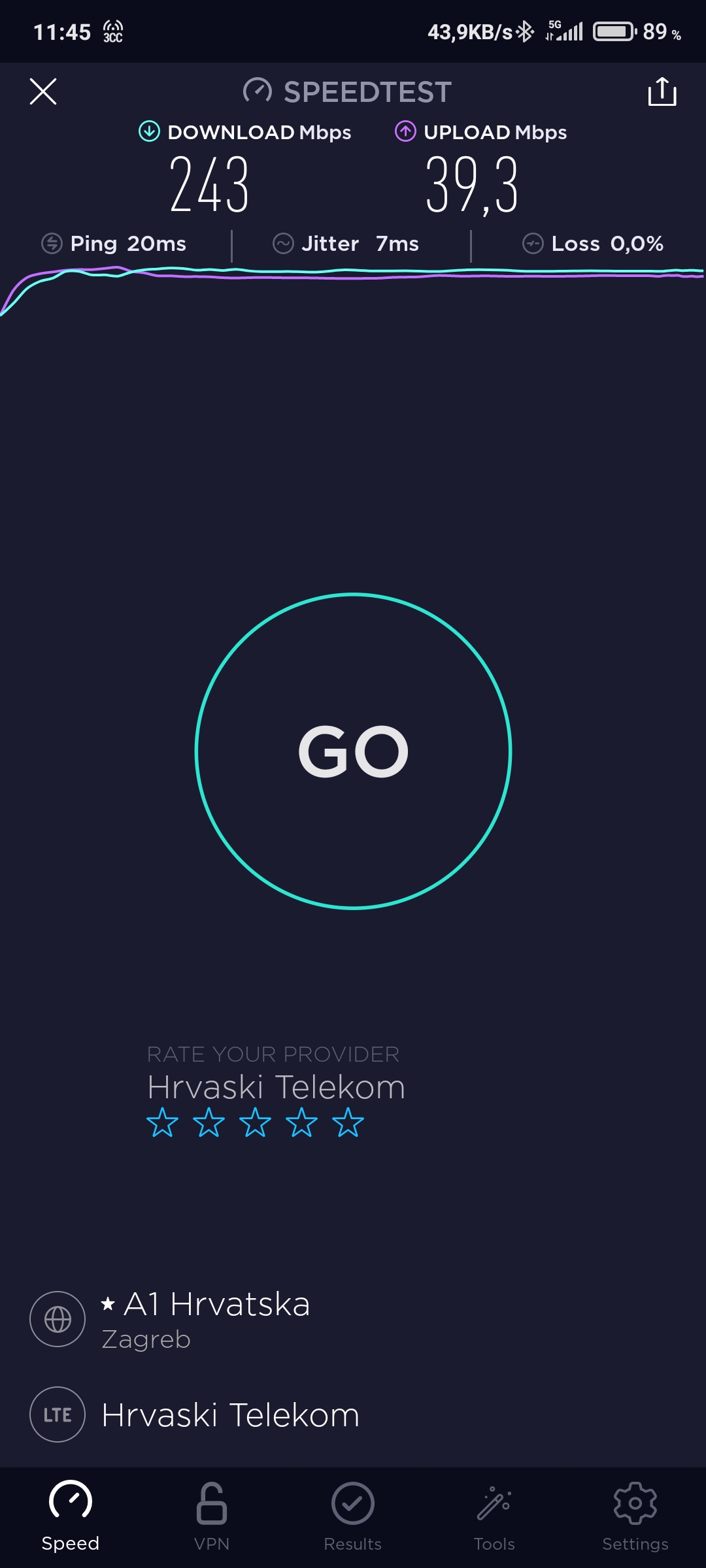The image size is (706, 1568).
Task: Change the A1 Hrvatska Zagreb server
Action: point(205,1318)
